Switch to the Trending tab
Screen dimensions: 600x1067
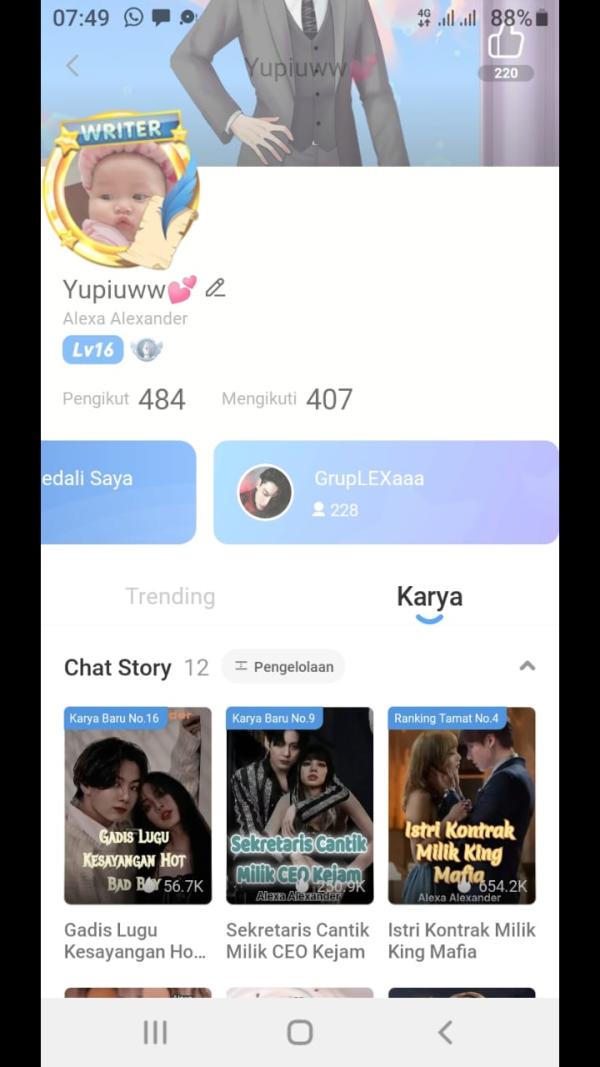point(170,596)
